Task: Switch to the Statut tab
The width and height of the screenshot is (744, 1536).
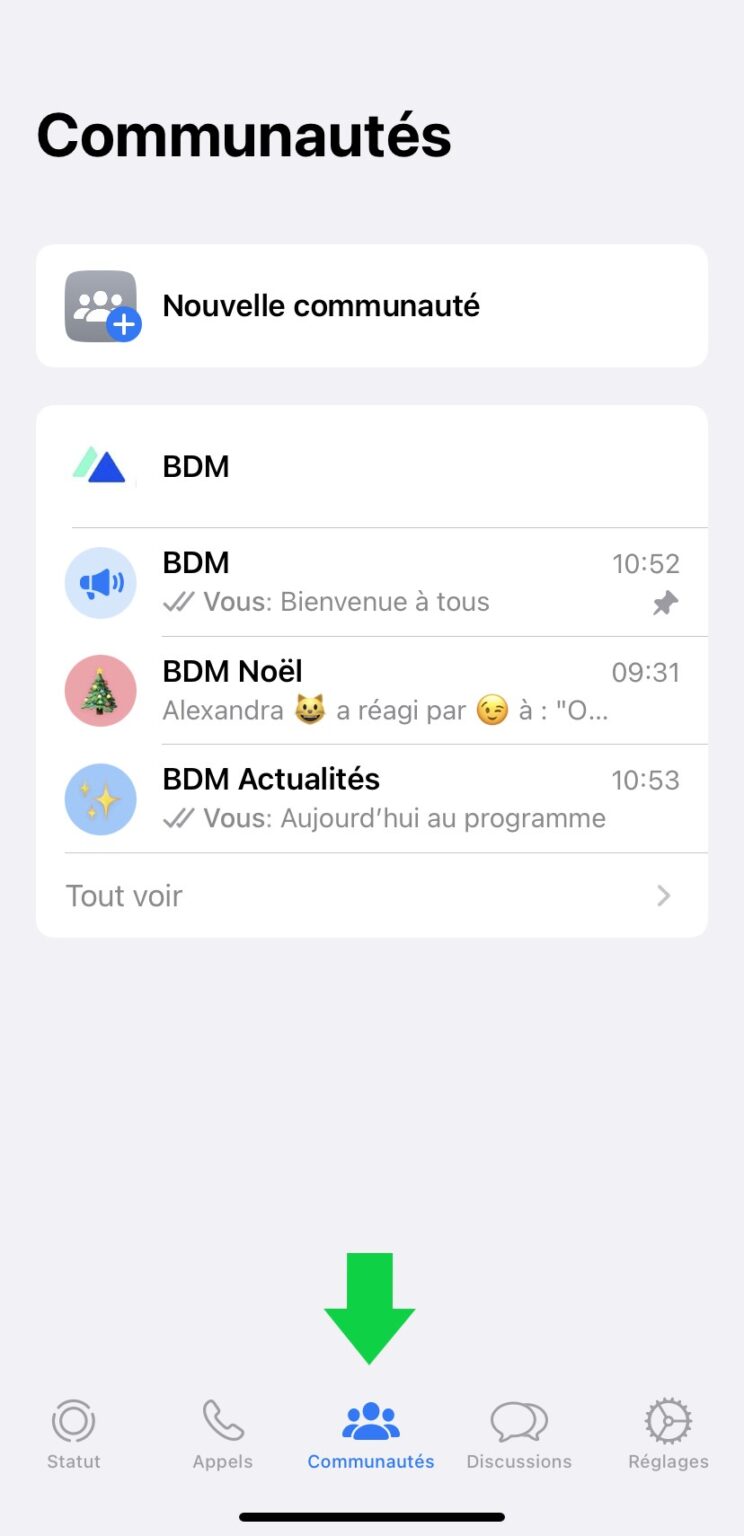Action: pos(74,1434)
